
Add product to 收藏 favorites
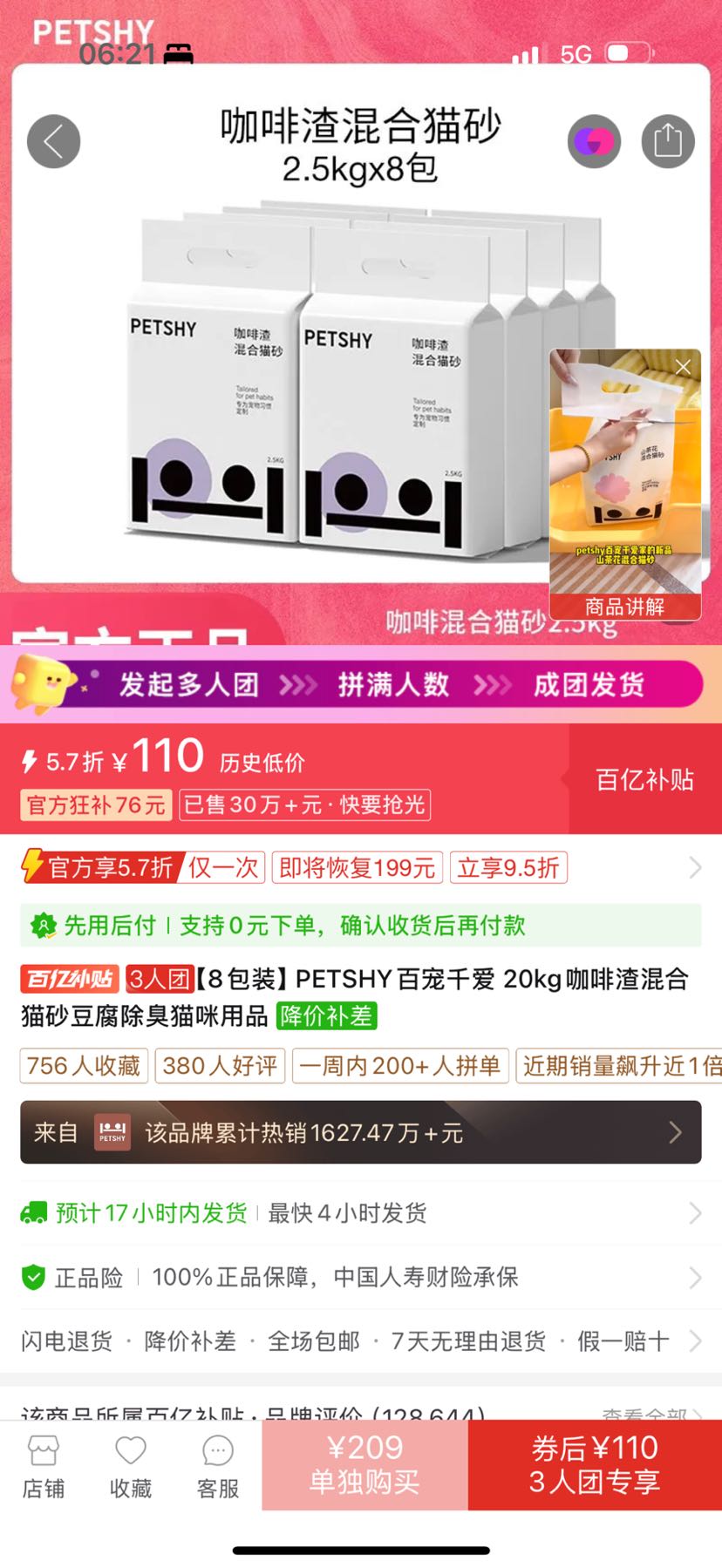pyautogui.click(x=131, y=1466)
